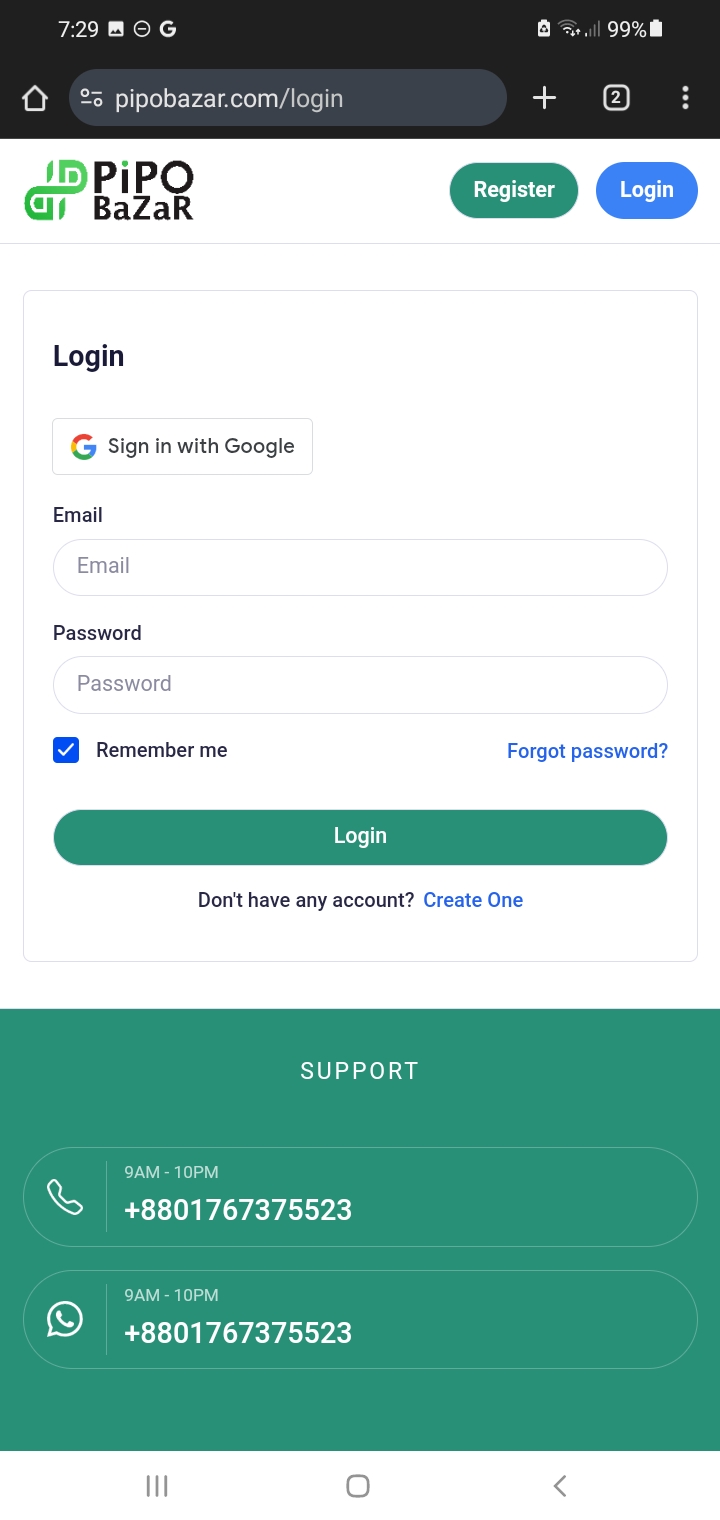
Task: Call support on the phone number card
Action: (360, 1197)
